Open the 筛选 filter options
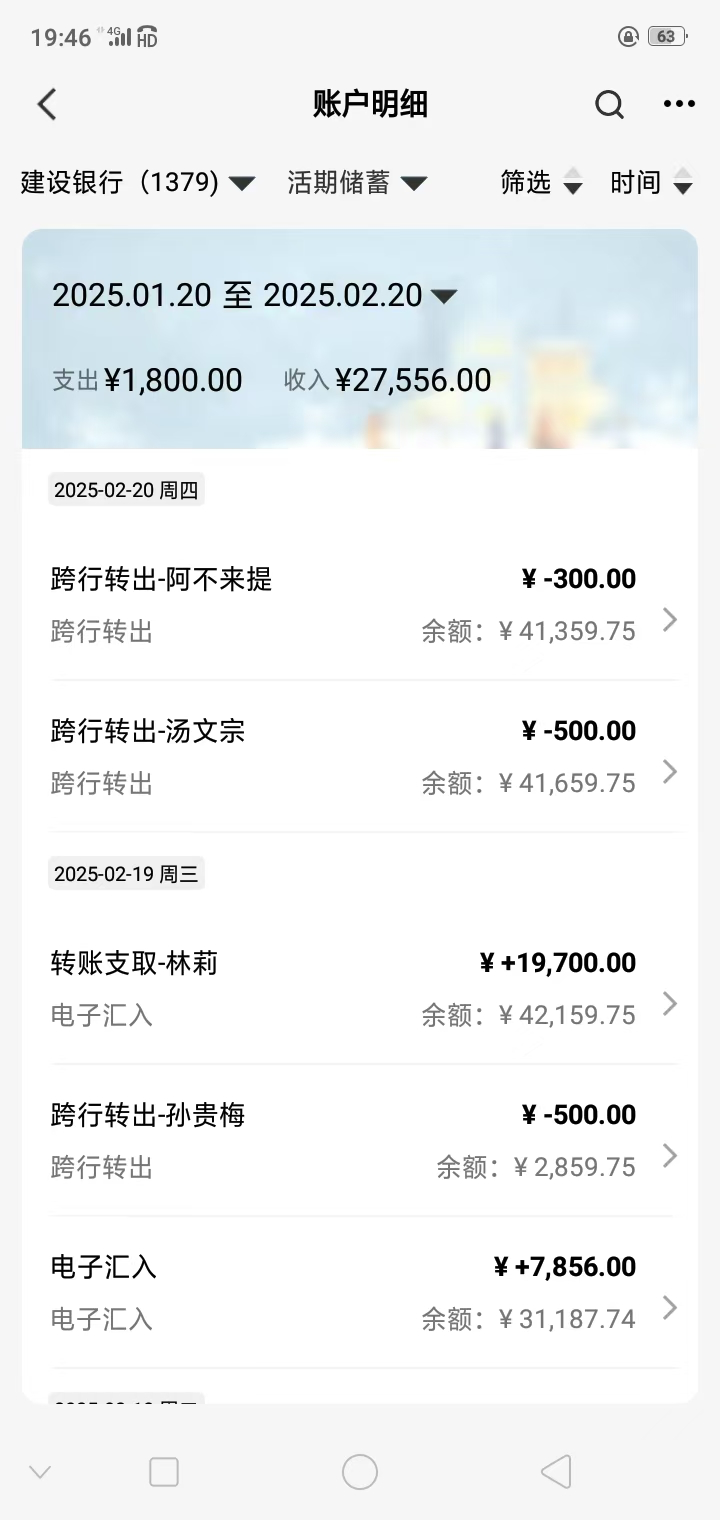This screenshot has height=1520, width=720. click(x=541, y=182)
